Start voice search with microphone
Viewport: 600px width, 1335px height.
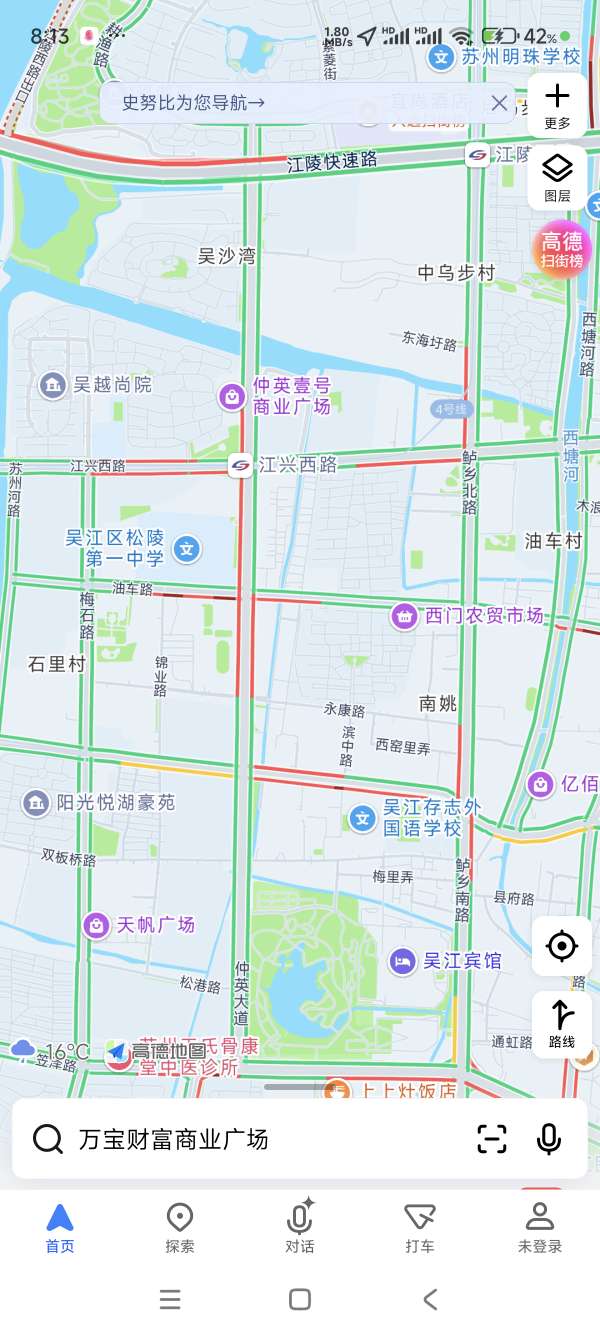click(548, 1139)
